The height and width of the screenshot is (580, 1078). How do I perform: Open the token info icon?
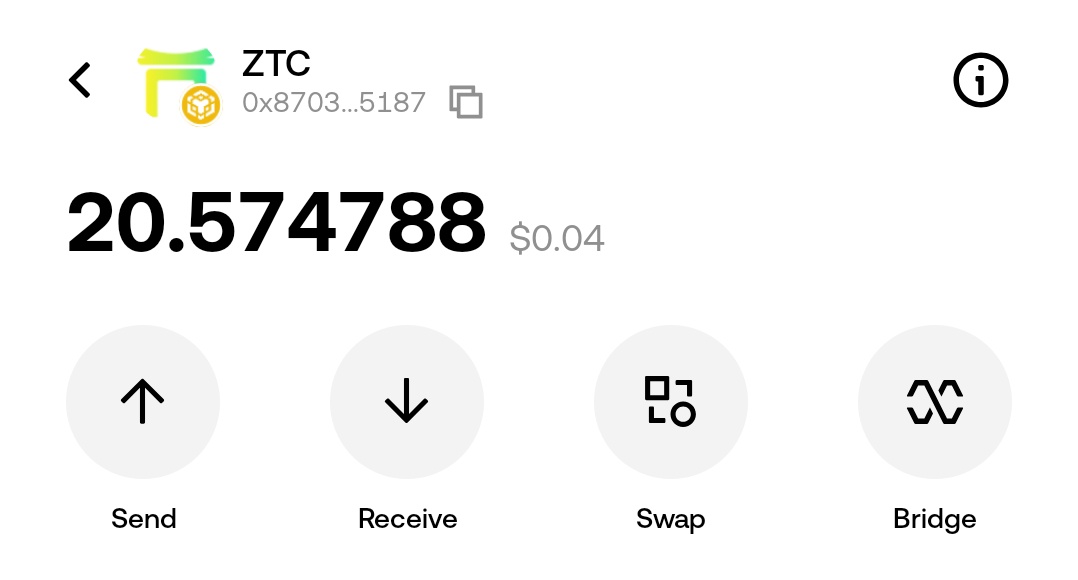point(980,80)
